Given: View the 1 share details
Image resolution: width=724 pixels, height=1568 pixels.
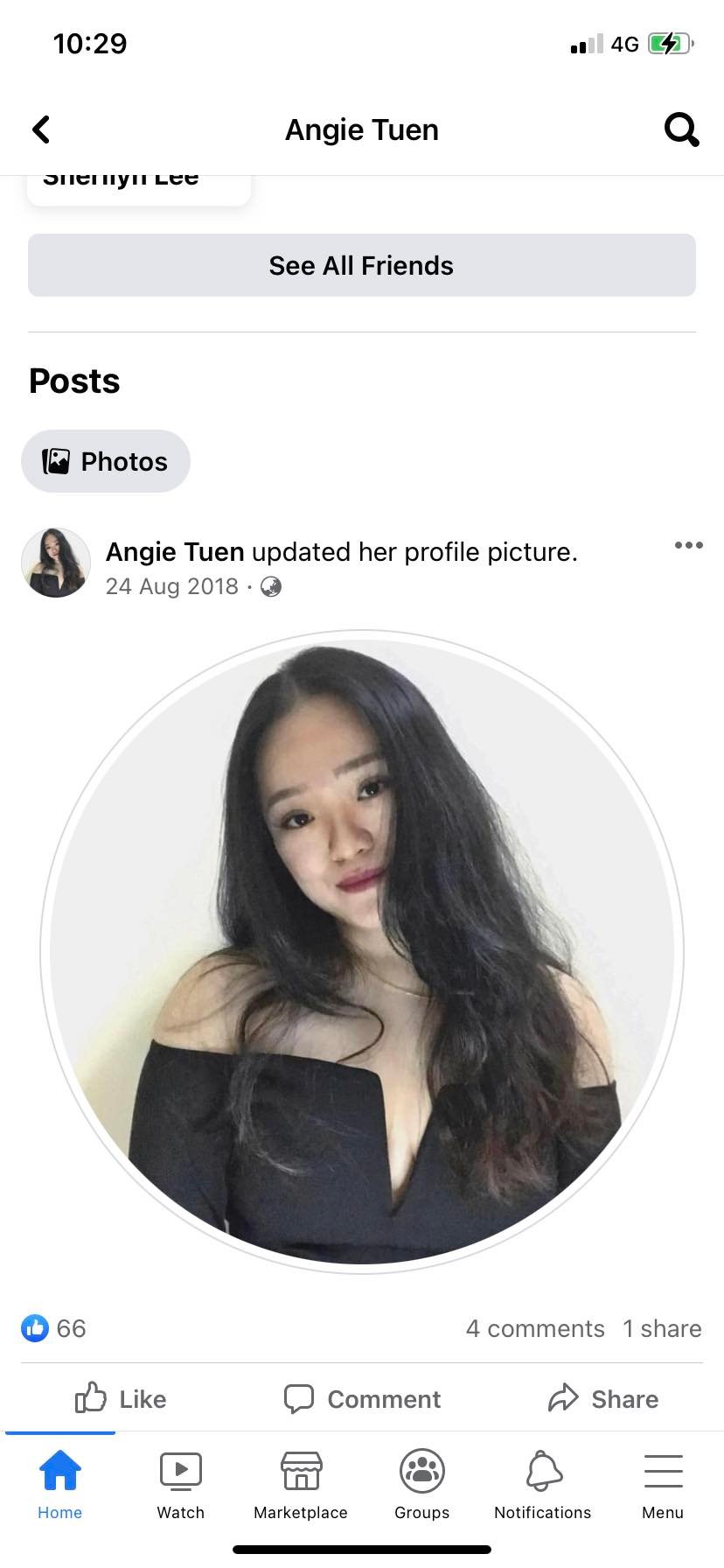Looking at the screenshot, I should [662, 1328].
